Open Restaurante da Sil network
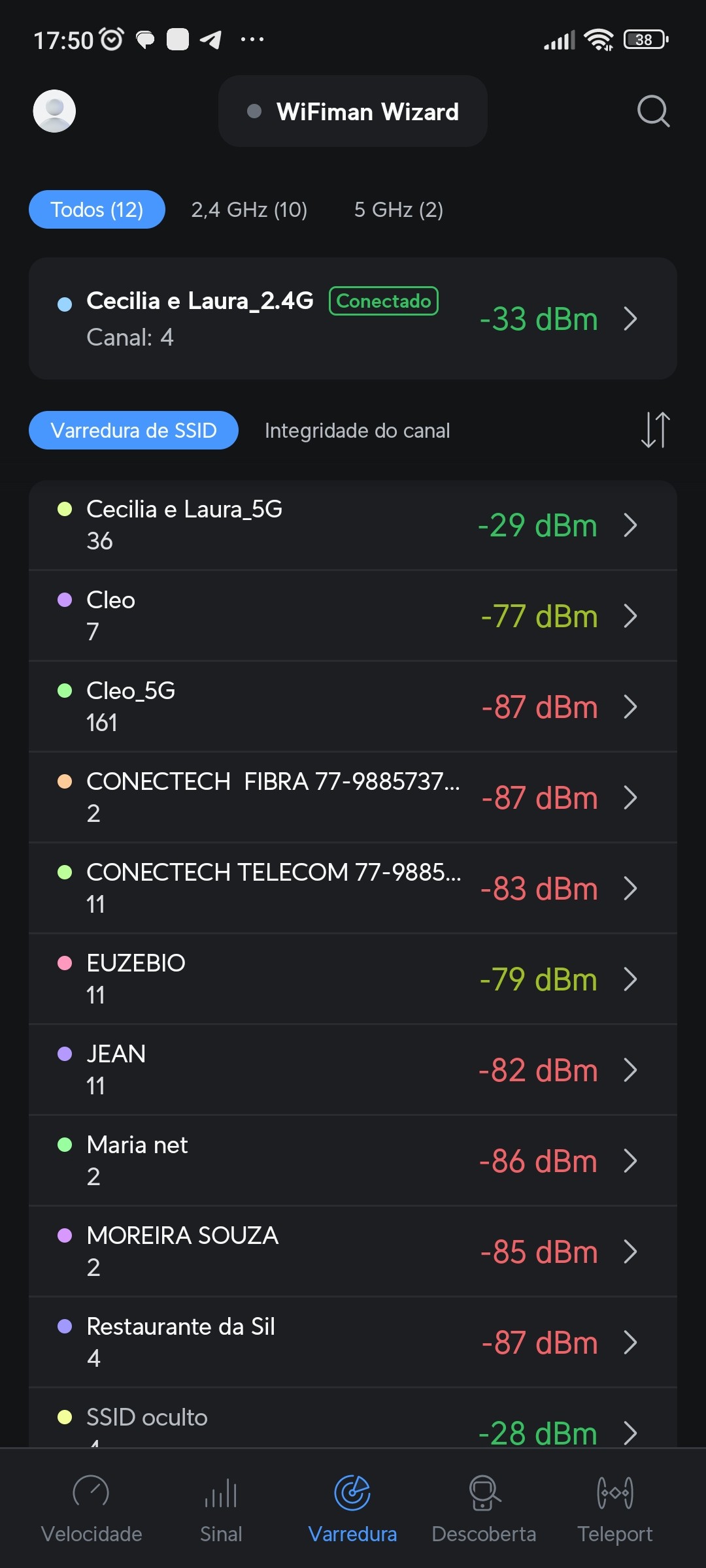Viewport: 706px width, 1568px height. coord(353,1343)
